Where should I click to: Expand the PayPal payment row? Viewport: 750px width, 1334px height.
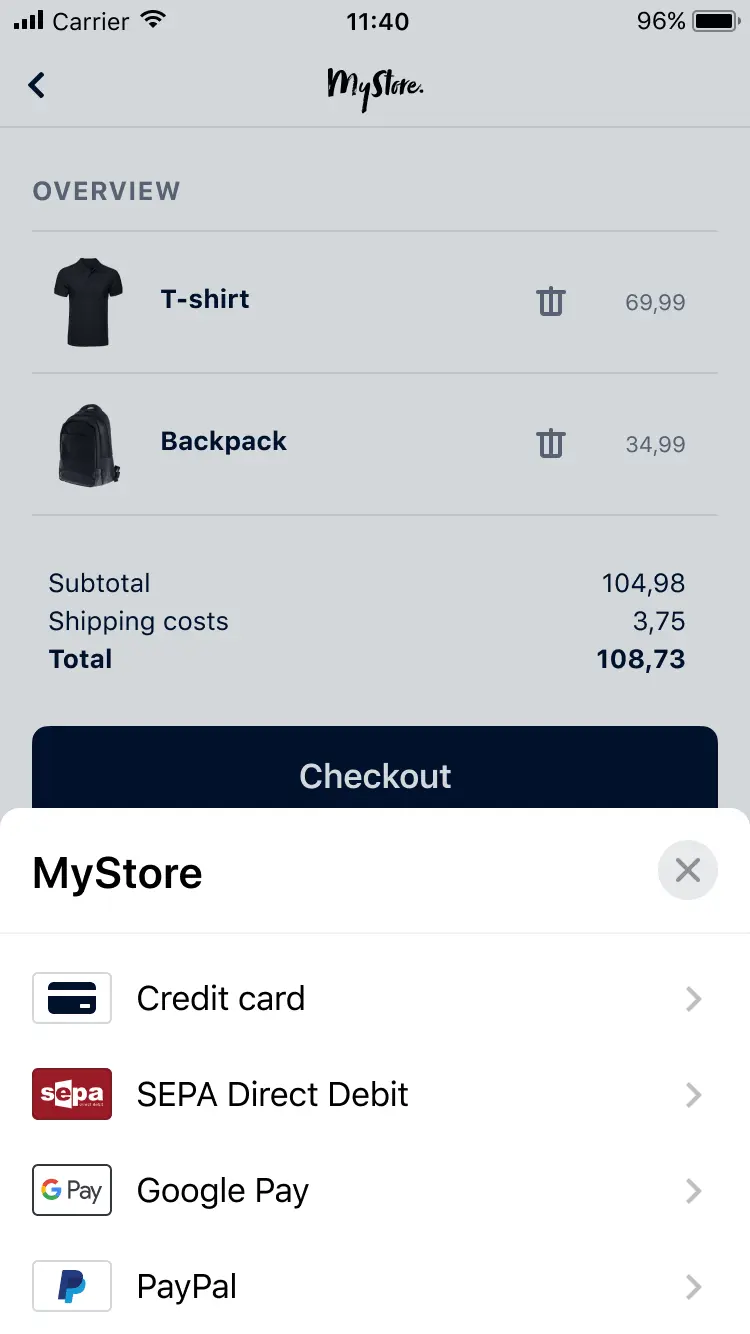[x=693, y=1287]
